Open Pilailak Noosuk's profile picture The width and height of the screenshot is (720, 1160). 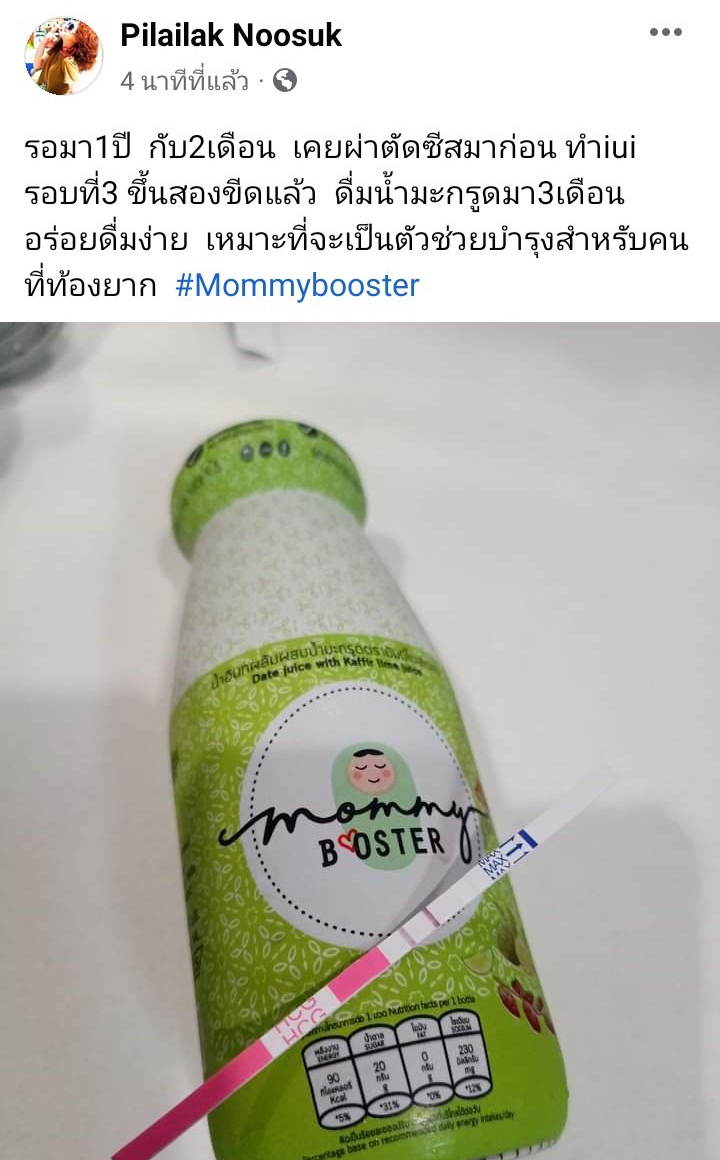(64, 56)
